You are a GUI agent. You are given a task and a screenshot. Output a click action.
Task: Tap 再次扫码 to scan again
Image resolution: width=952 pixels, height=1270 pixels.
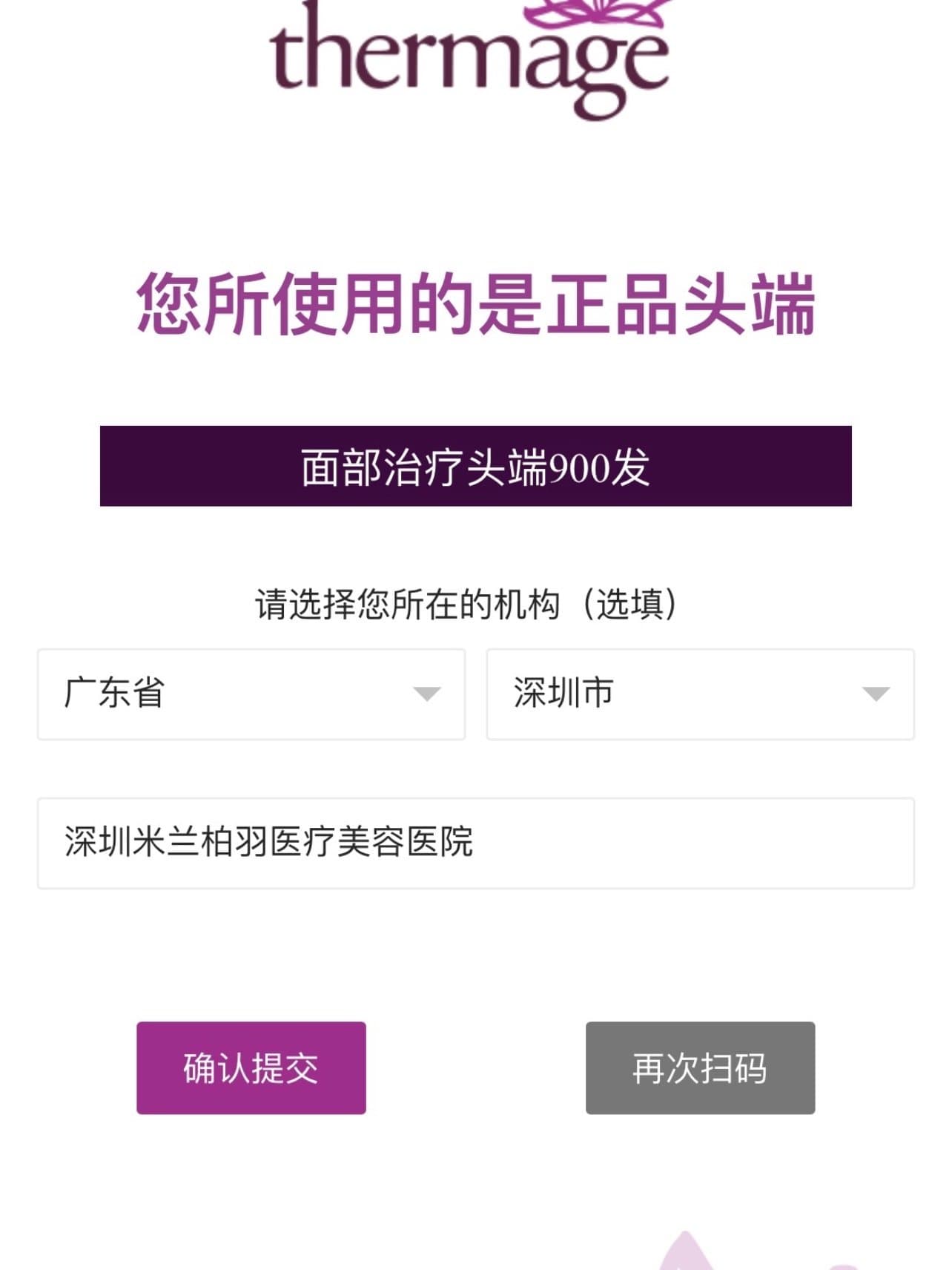click(x=700, y=1067)
